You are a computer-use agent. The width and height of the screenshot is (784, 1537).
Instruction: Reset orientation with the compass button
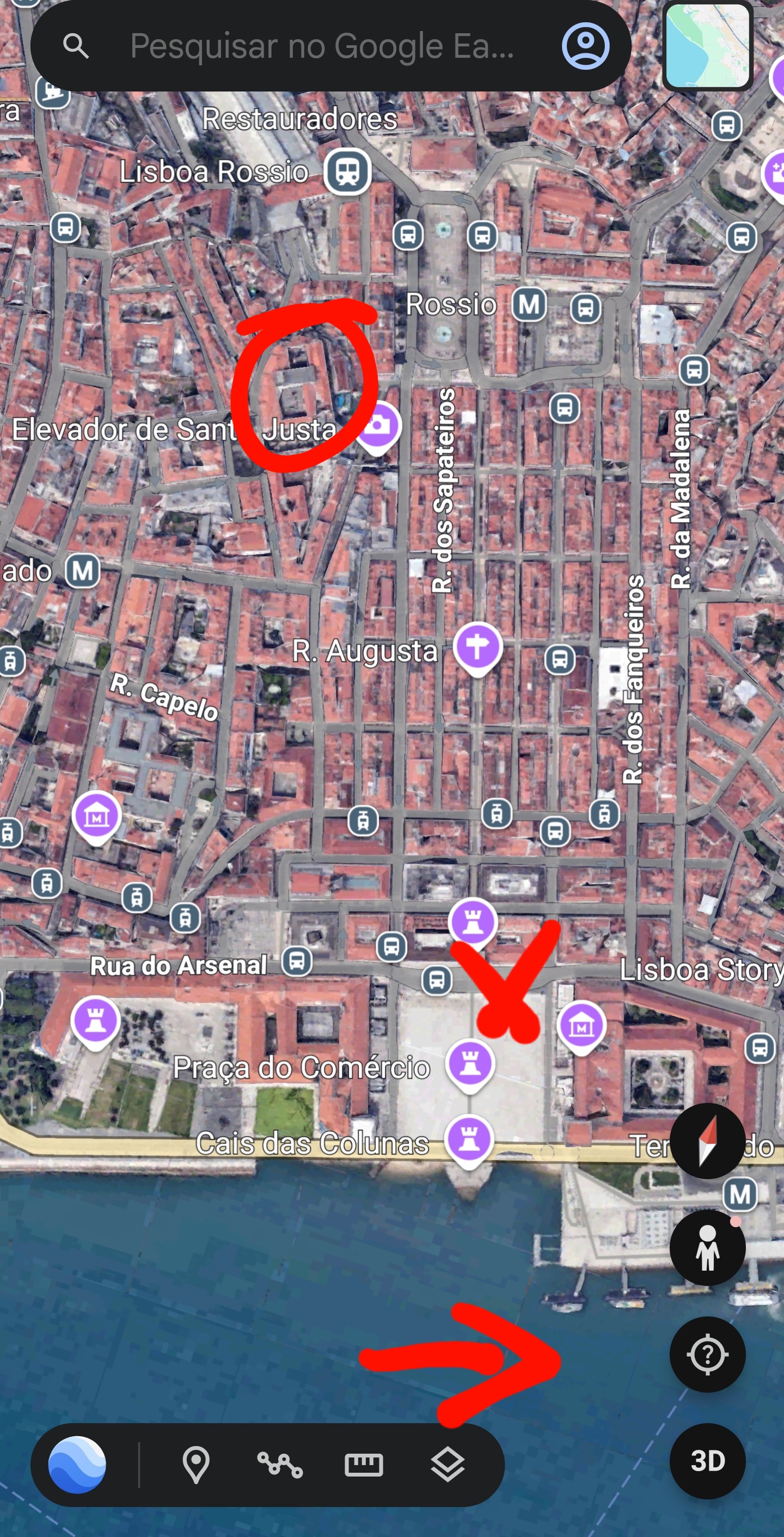coord(707,1140)
